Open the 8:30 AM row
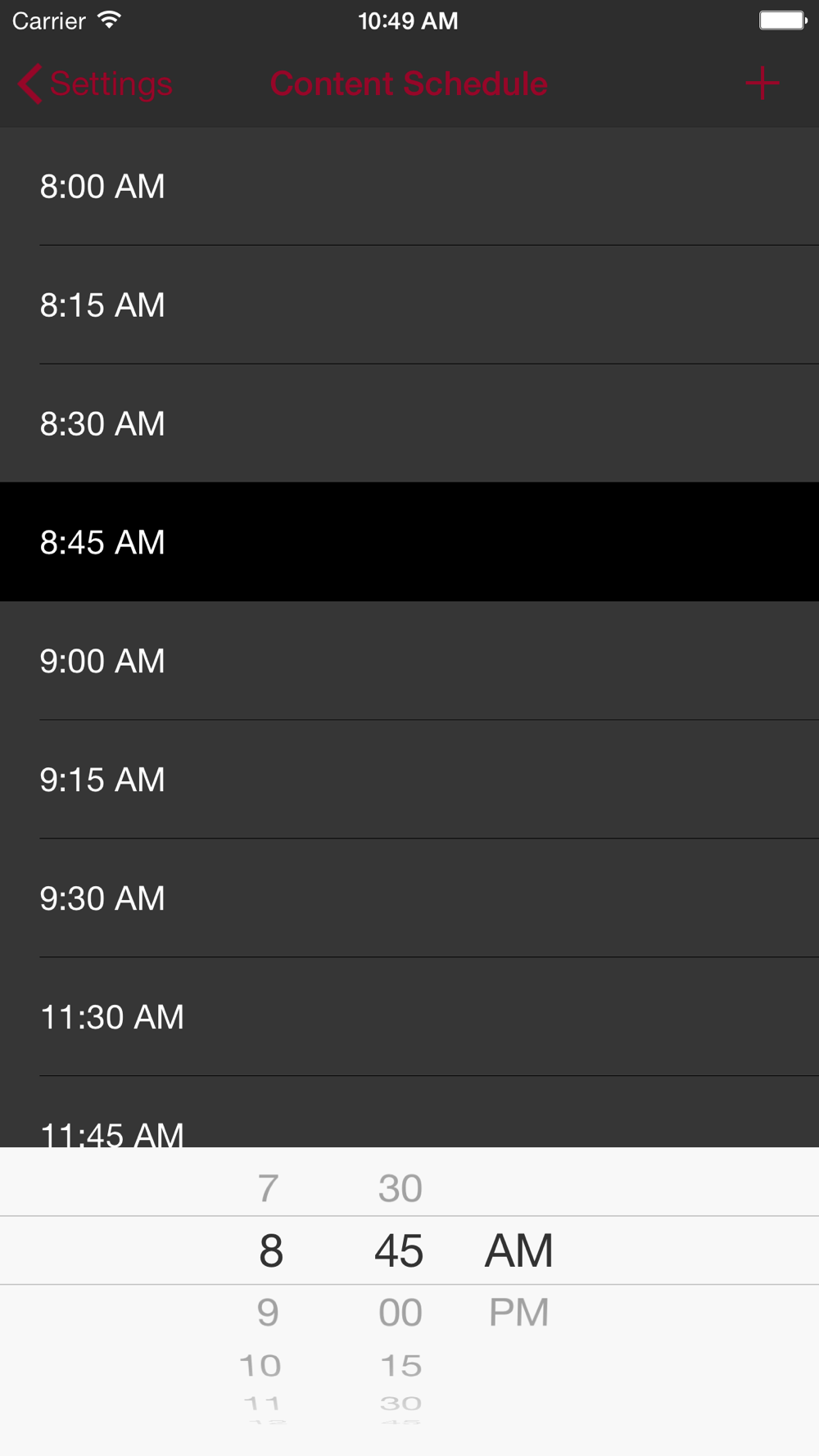The width and height of the screenshot is (819, 1456). click(409, 423)
